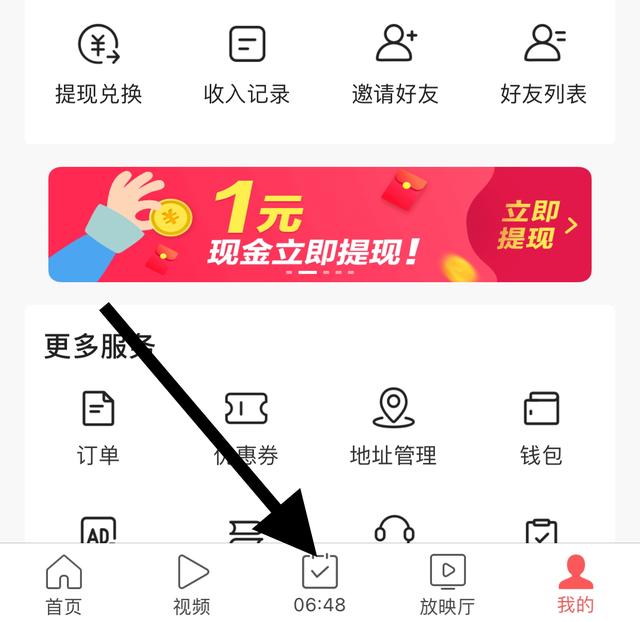The height and width of the screenshot is (622, 640).
Task: Open the 06:48 check-in timer tab
Action: click(320, 585)
